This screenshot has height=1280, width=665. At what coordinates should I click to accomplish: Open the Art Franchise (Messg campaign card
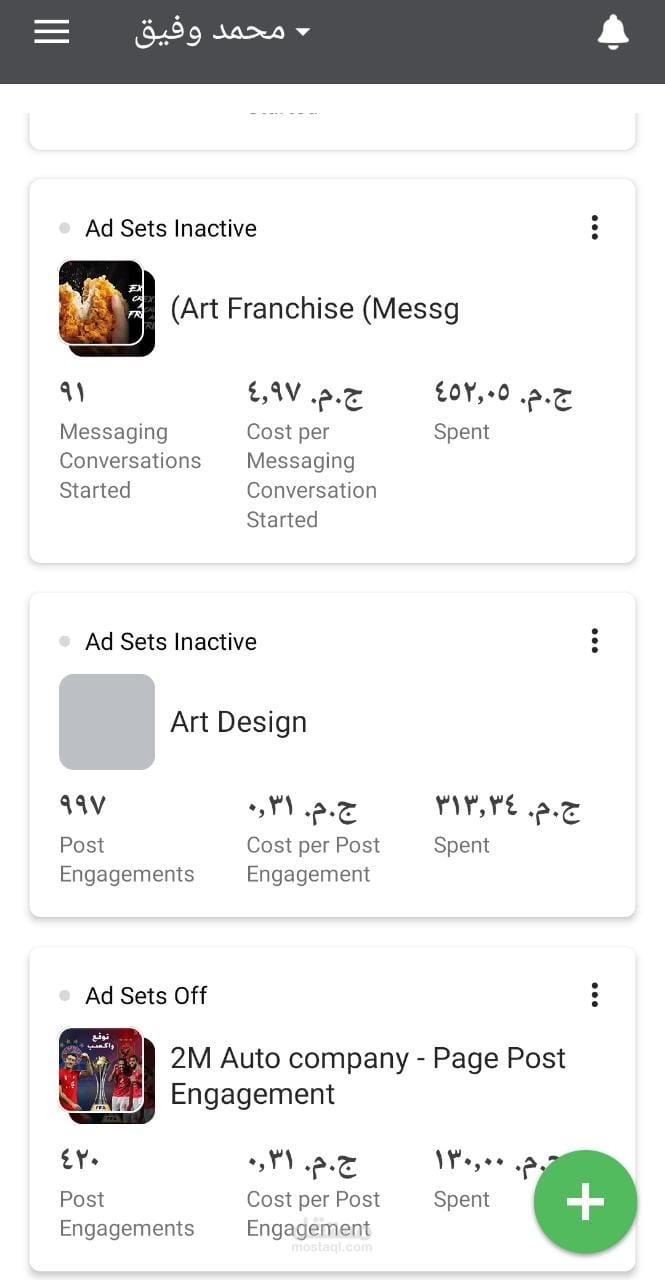click(314, 309)
